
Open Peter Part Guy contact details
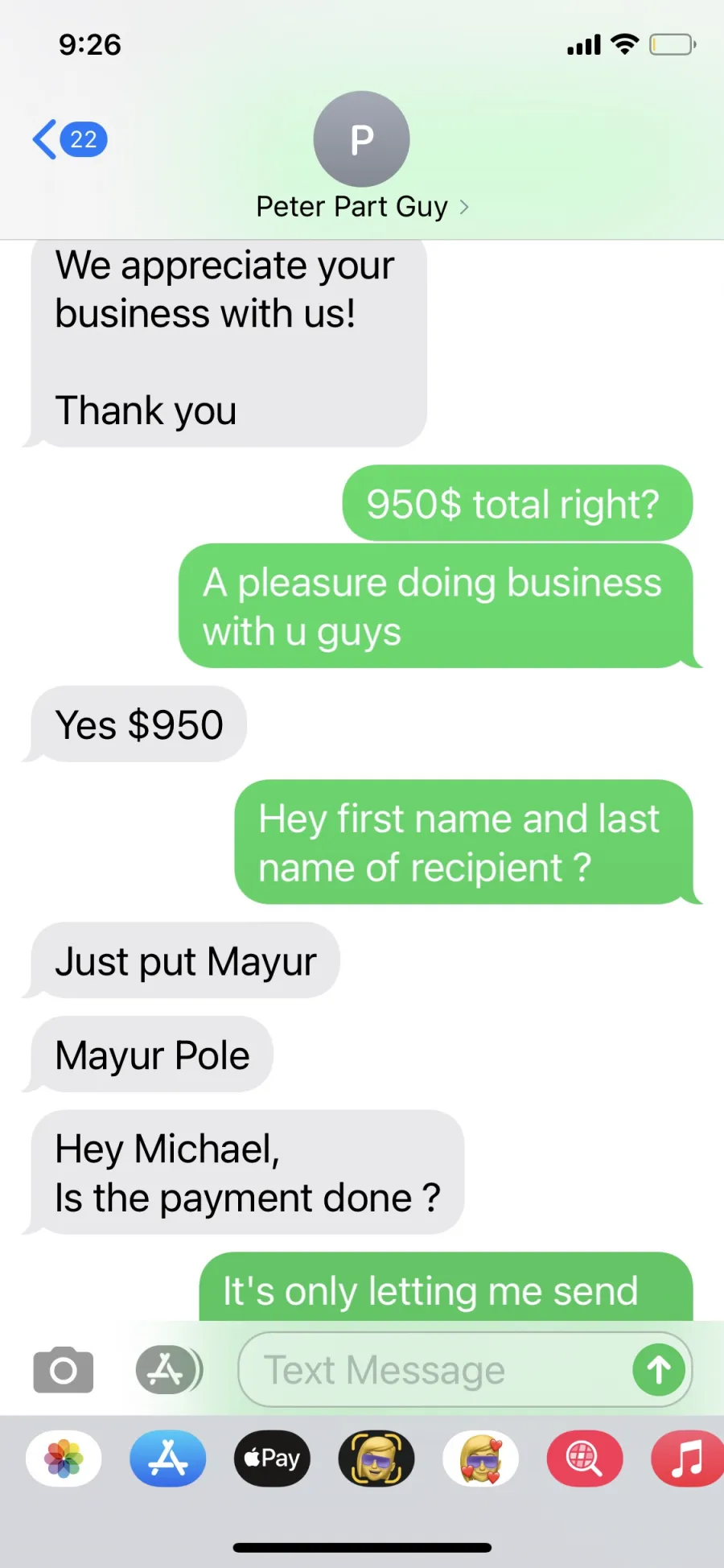pyautogui.click(x=362, y=158)
